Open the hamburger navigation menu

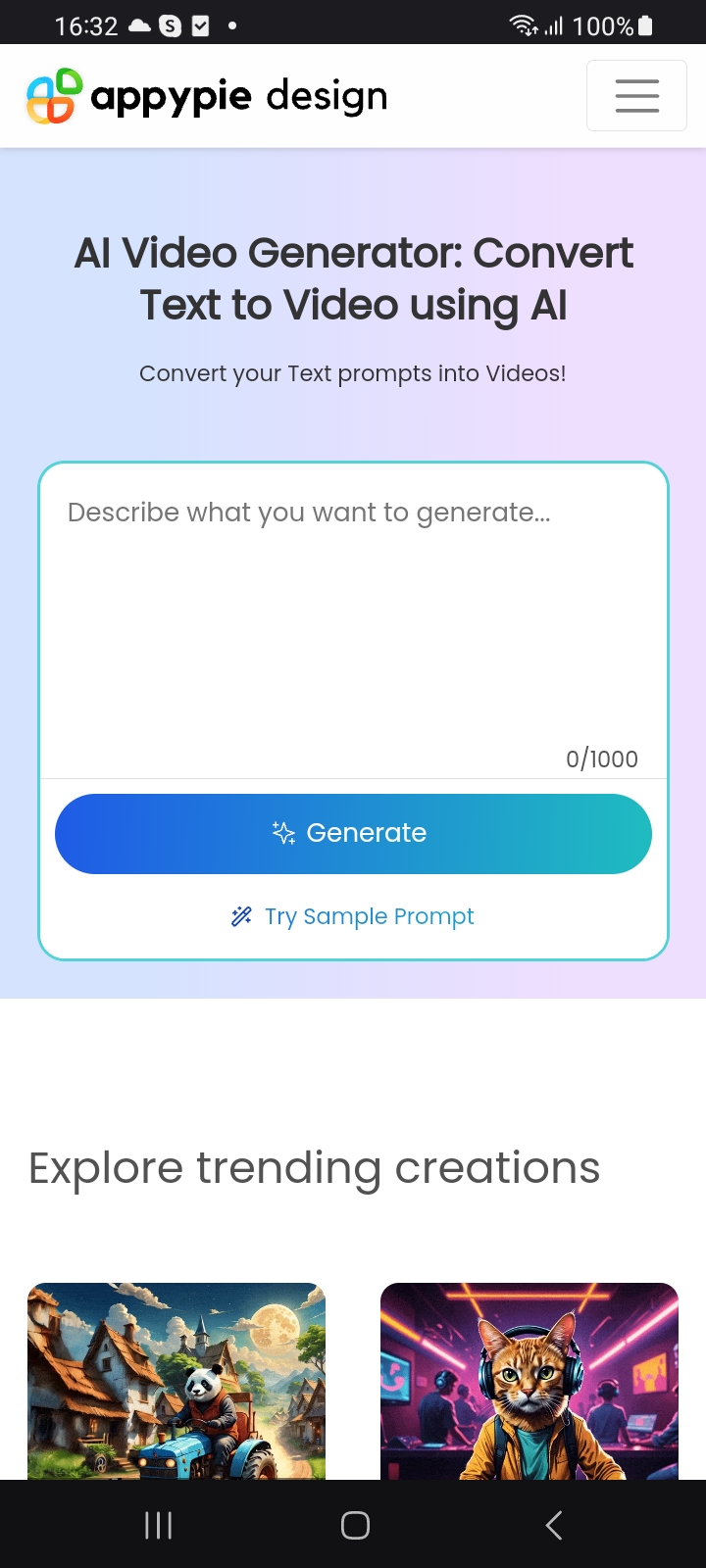coord(636,95)
